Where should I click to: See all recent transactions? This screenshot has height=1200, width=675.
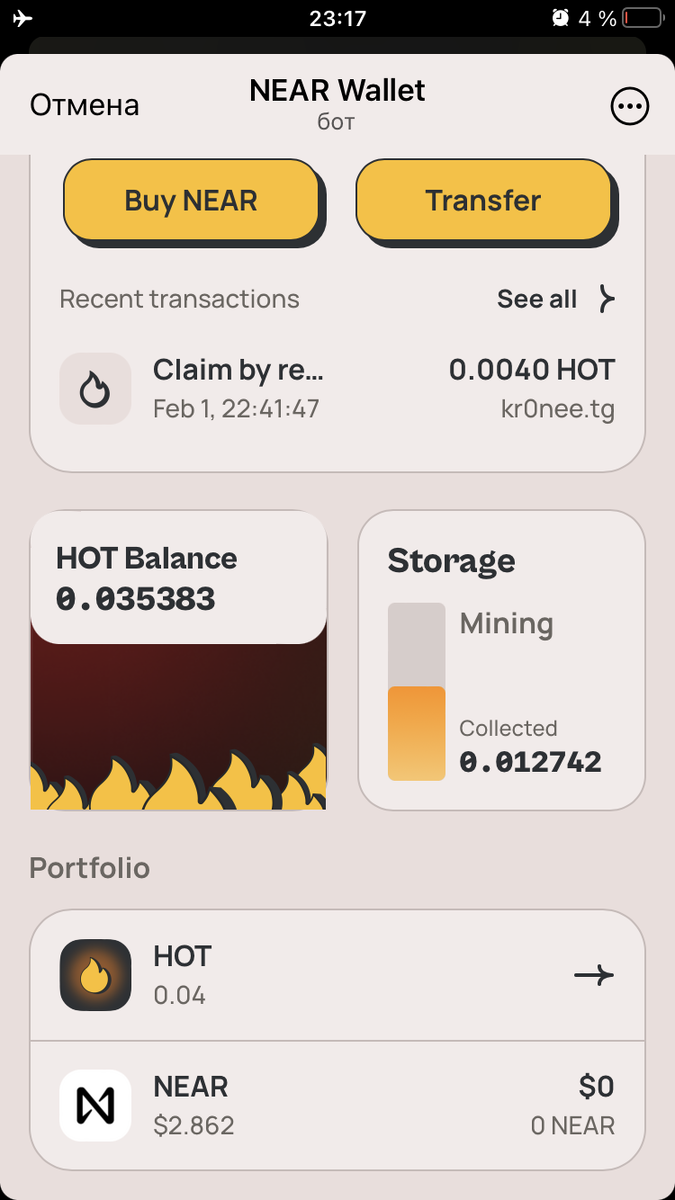pos(555,299)
